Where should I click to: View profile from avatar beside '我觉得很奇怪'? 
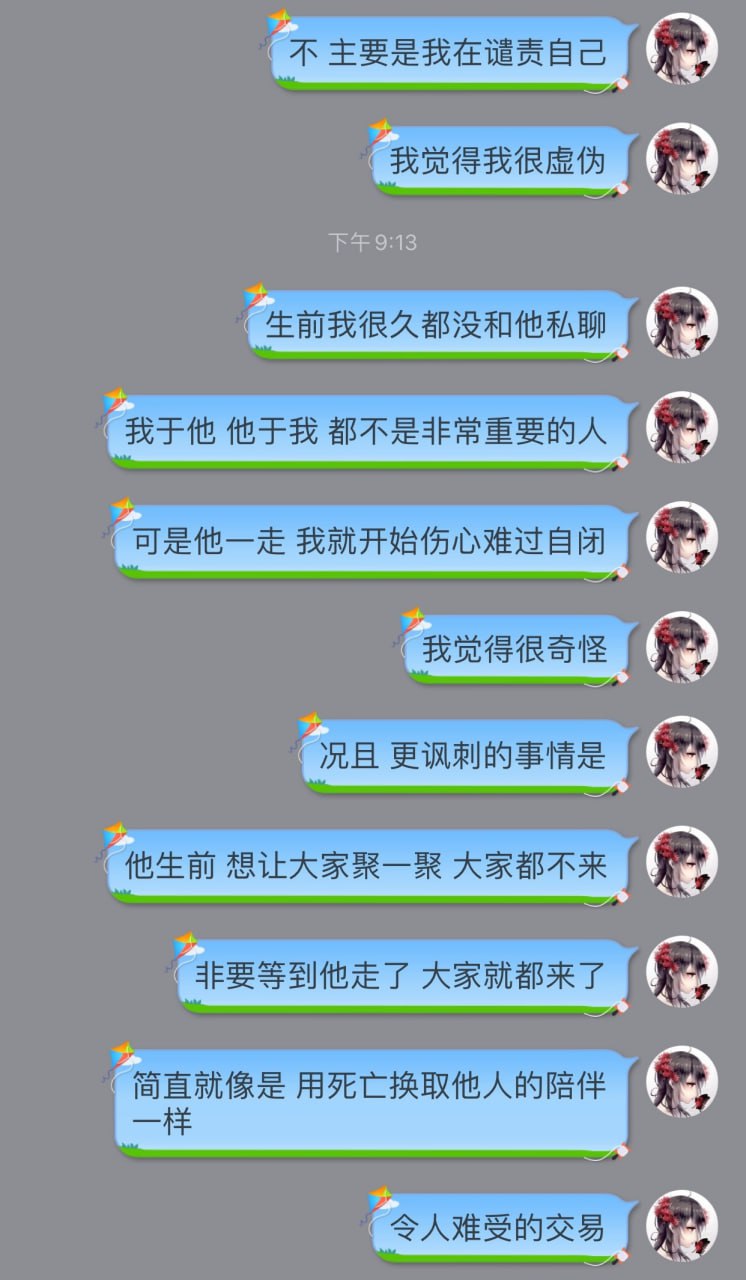click(x=683, y=647)
